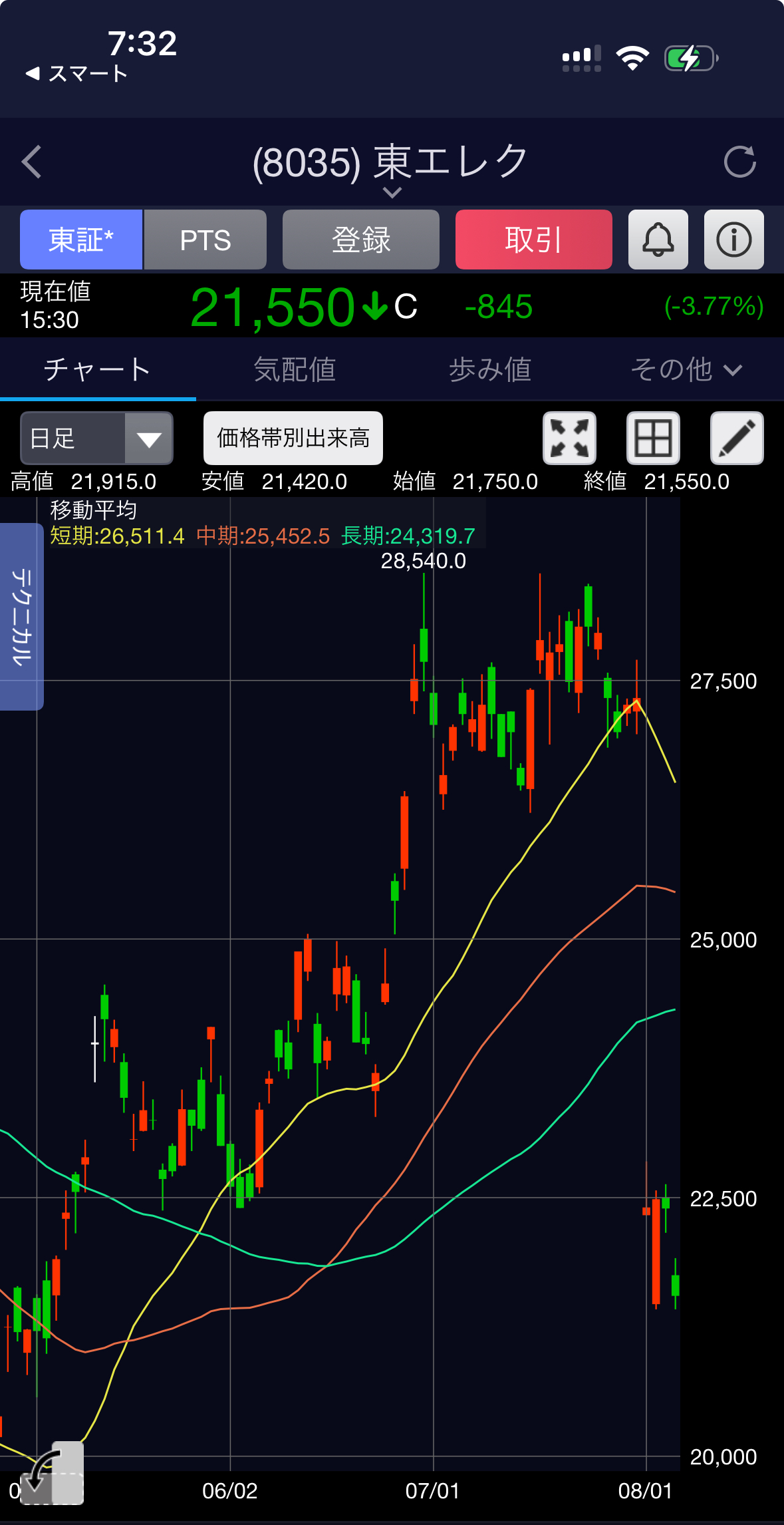Return to the スマート app
Viewport: 784px width, 1525px height.
[76, 73]
